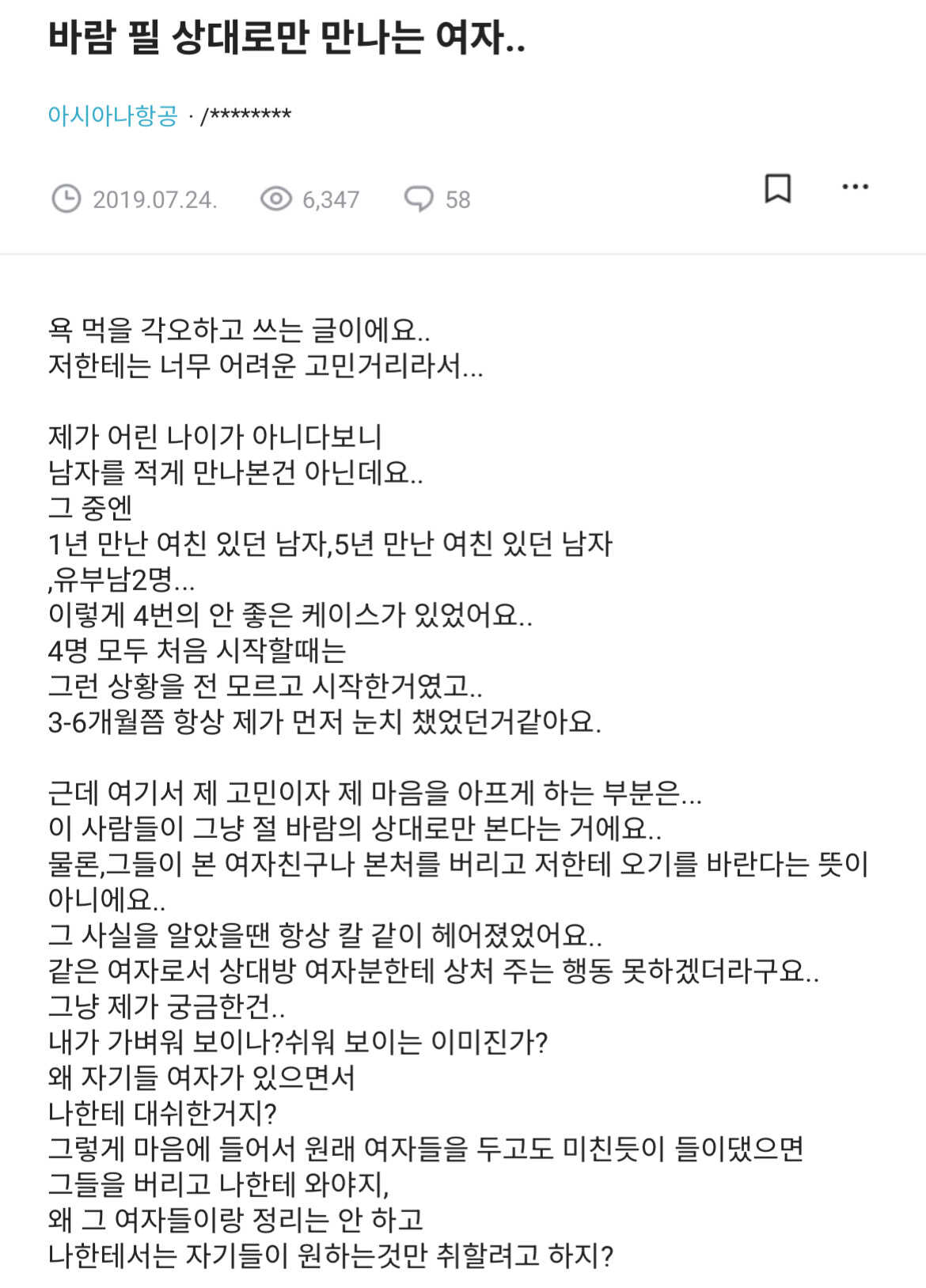This screenshot has height=1288, width=926.
Task: Jump to the 58 comments
Action: click(x=437, y=199)
